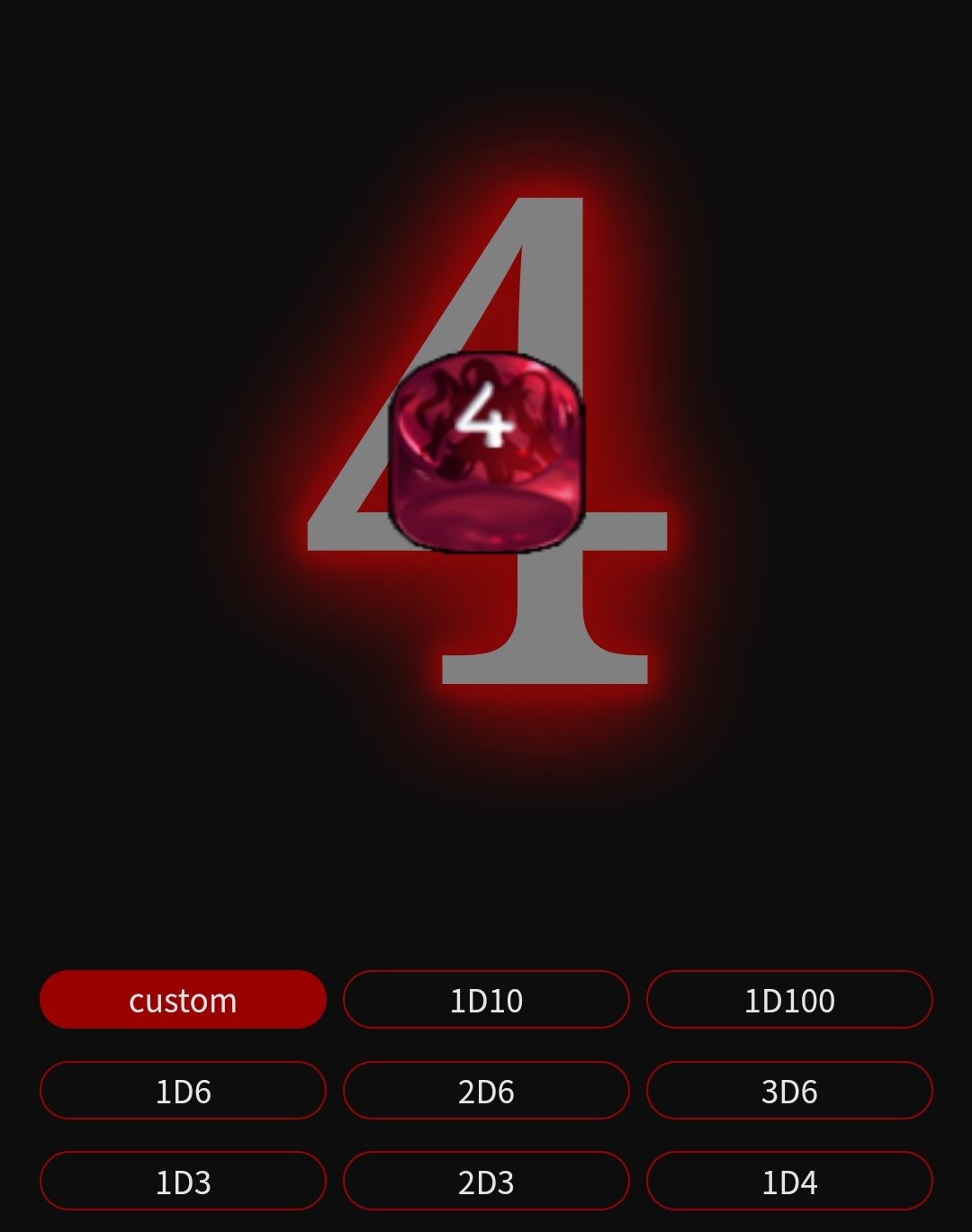
Task: Roll a 1D4 die
Action: pos(789,1181)
